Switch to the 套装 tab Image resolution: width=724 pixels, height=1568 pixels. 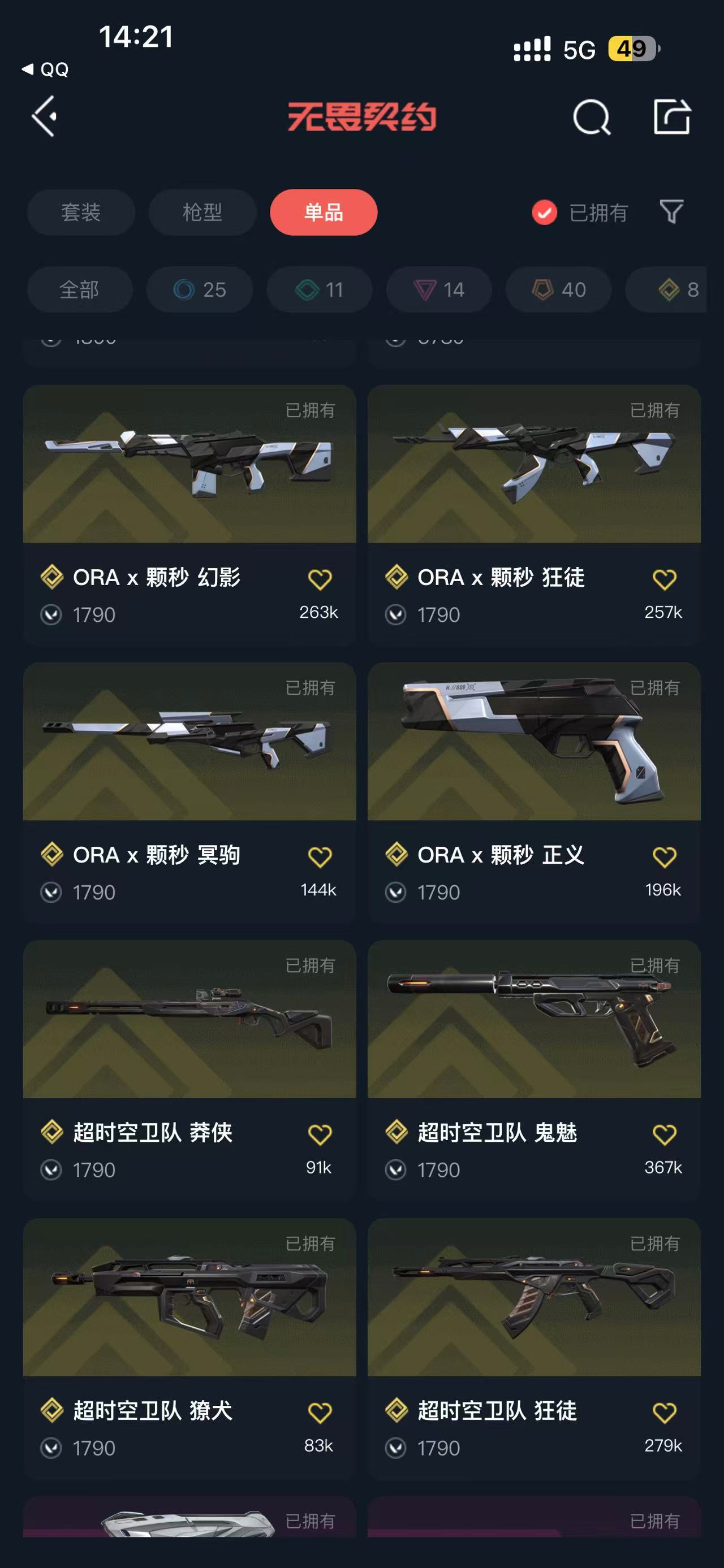(x=81, y=213)
